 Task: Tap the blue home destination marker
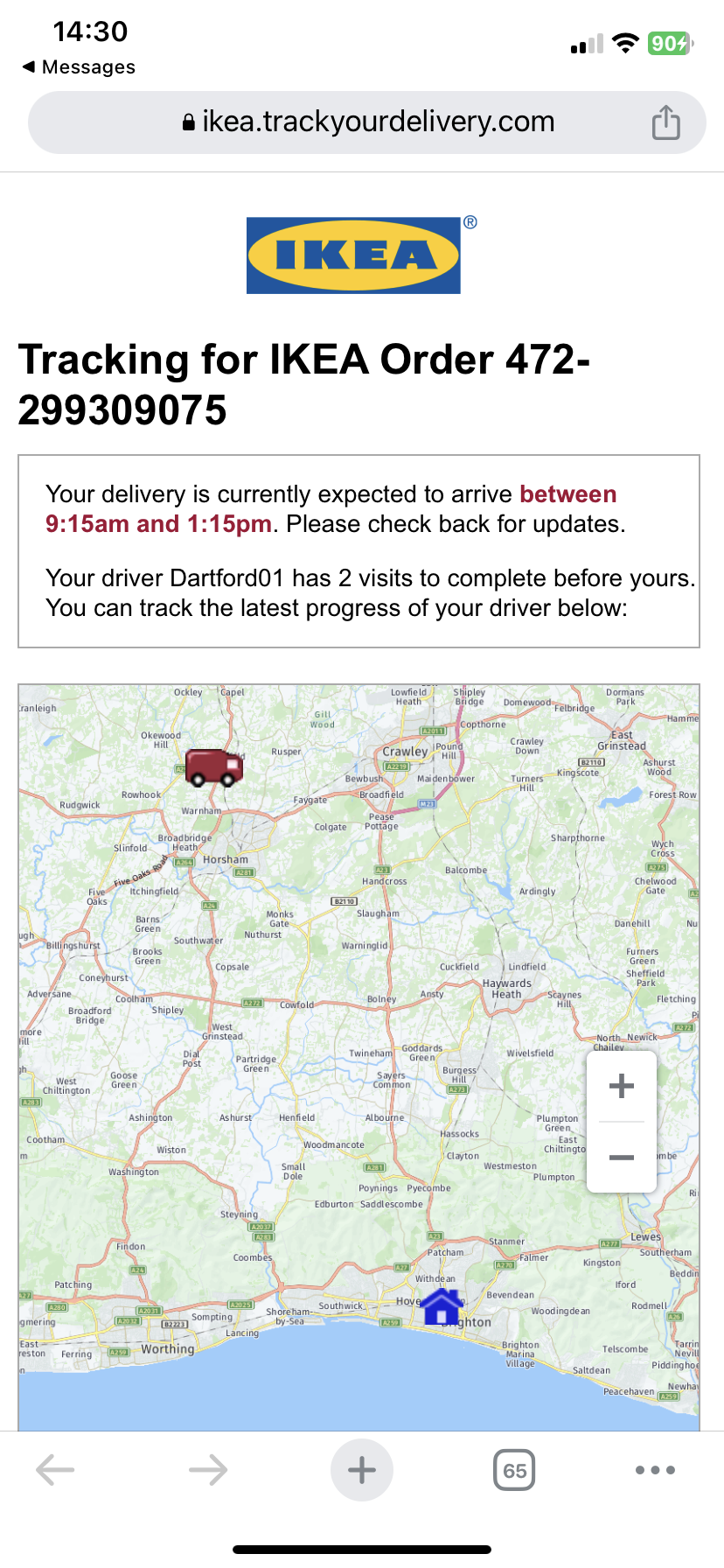coord(442,1307)
